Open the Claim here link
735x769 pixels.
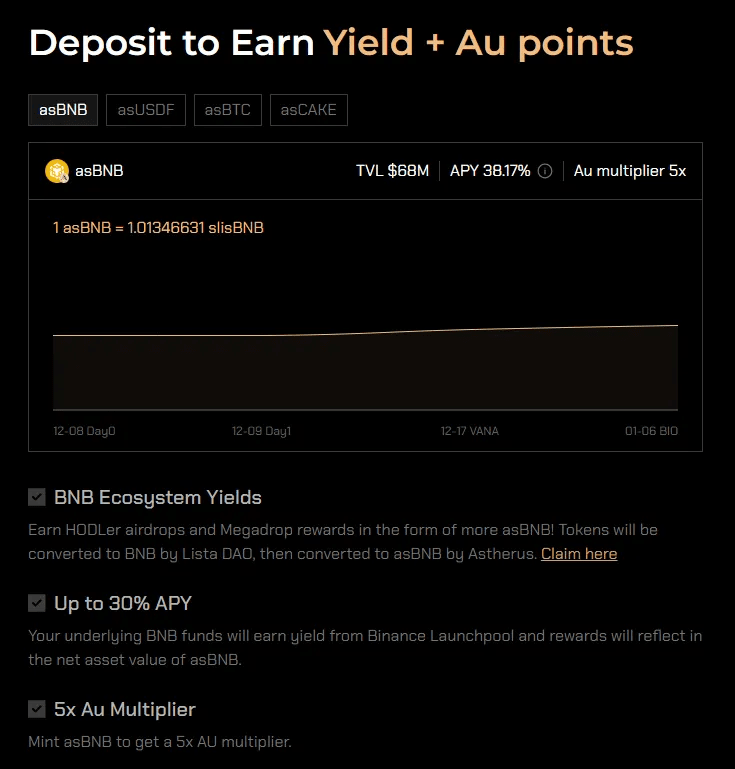(579, 554)
